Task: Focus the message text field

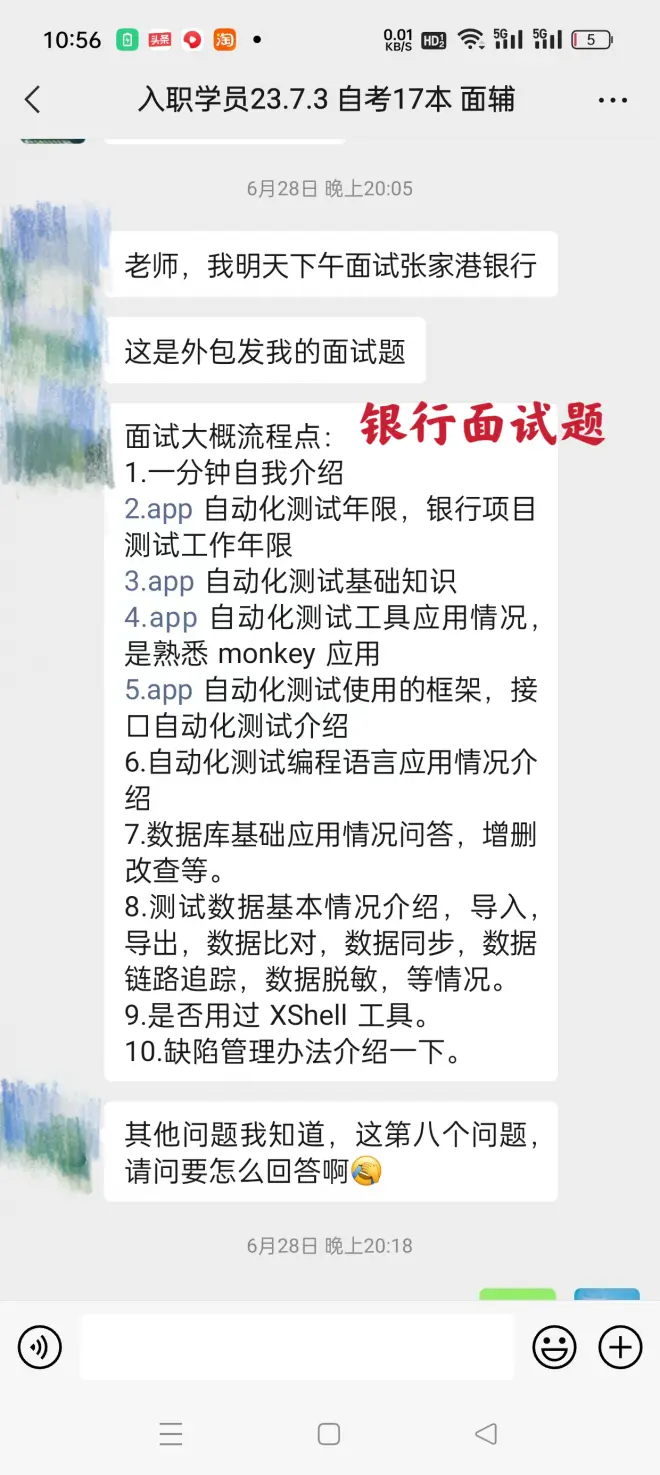Action: pyautogui.click(x=297, y=1347)
